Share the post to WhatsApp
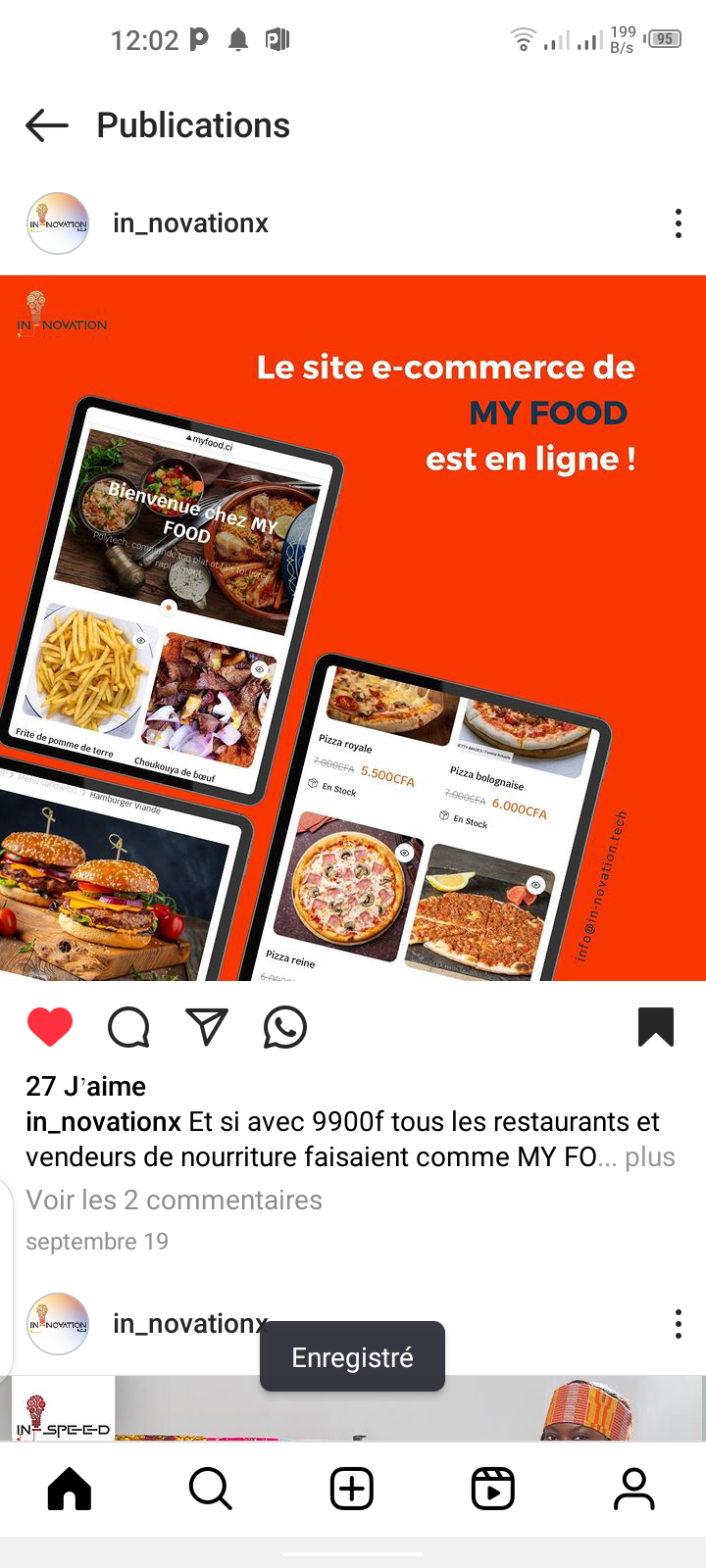 tap(285, 1027)
